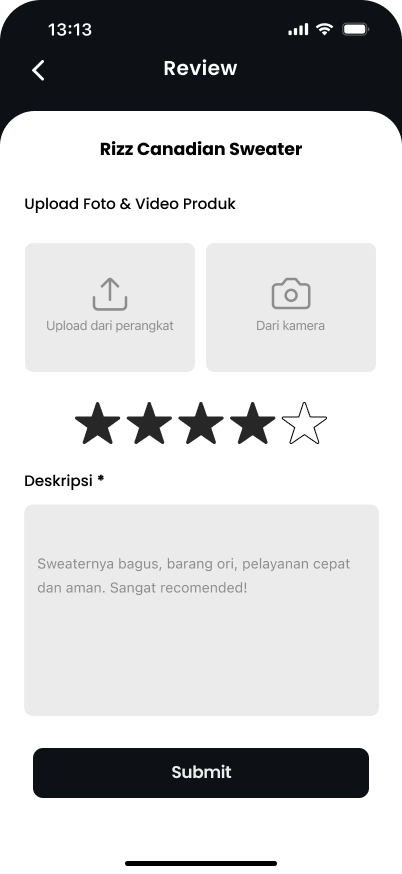Tap Upload dari perangkat tile
The width and height of the screenshot is (402, 874).
point(110,307)
